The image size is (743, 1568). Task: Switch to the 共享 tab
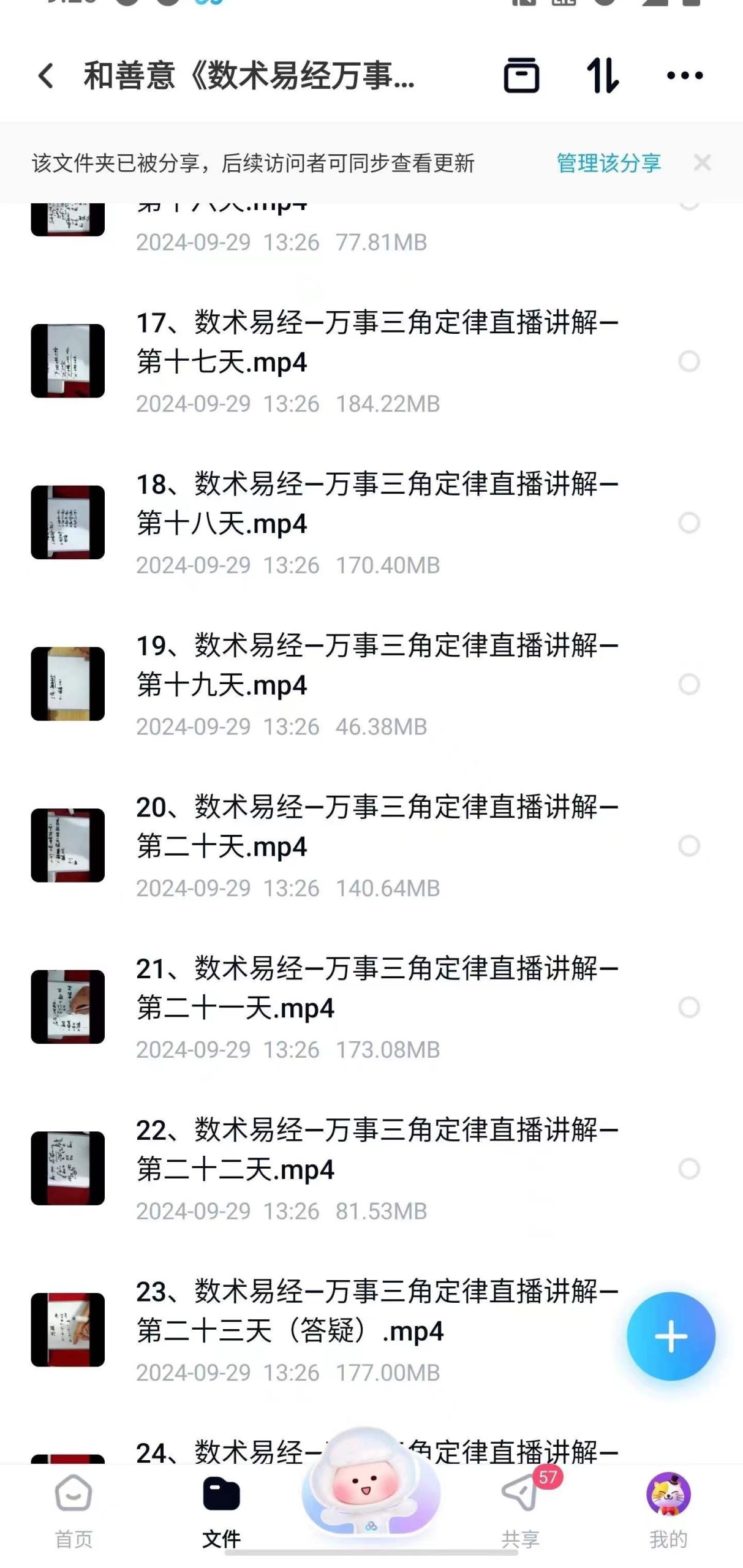[520, 1509]
